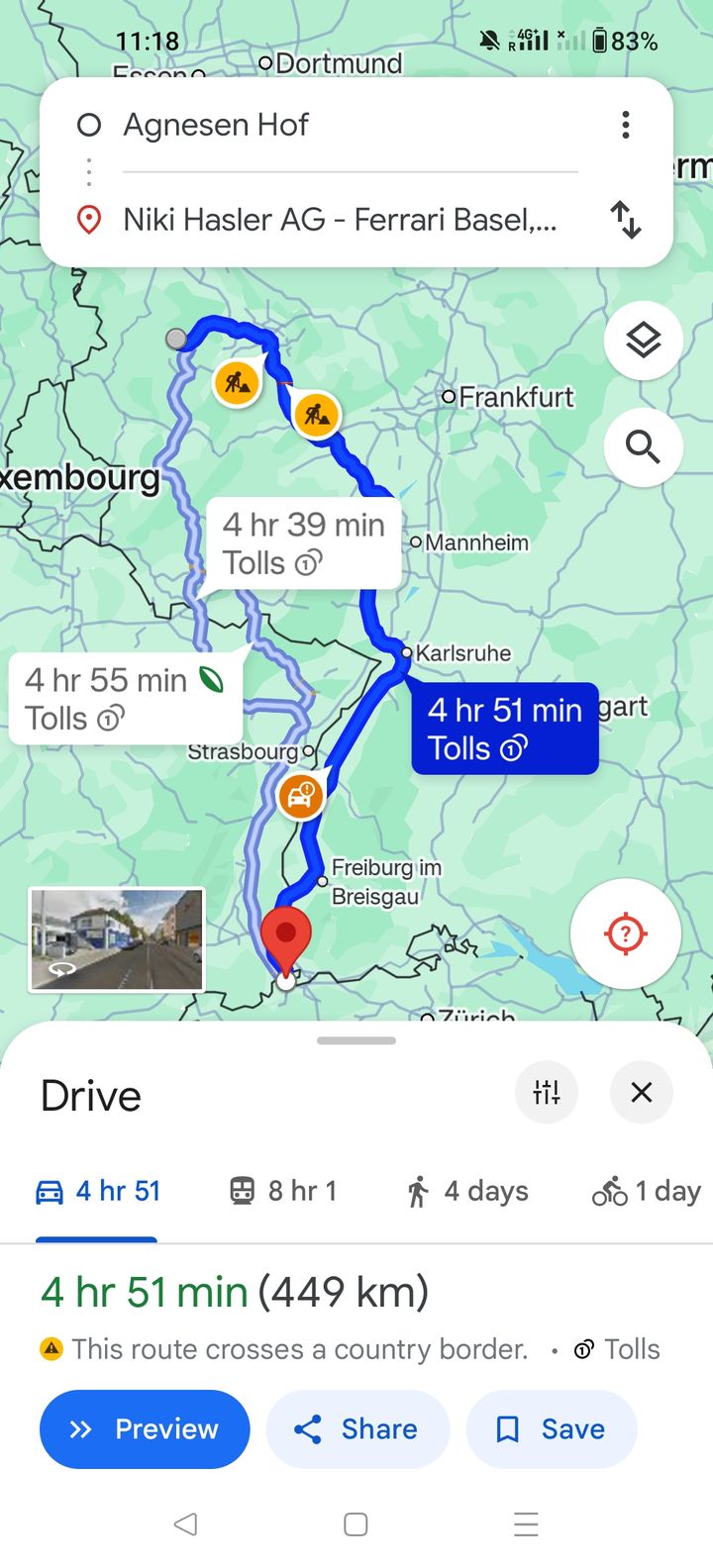Switch to the walking 4 days tab
Image resolution: width=713 pixels, height=1568 pixels.
(x=466, y=1191)
